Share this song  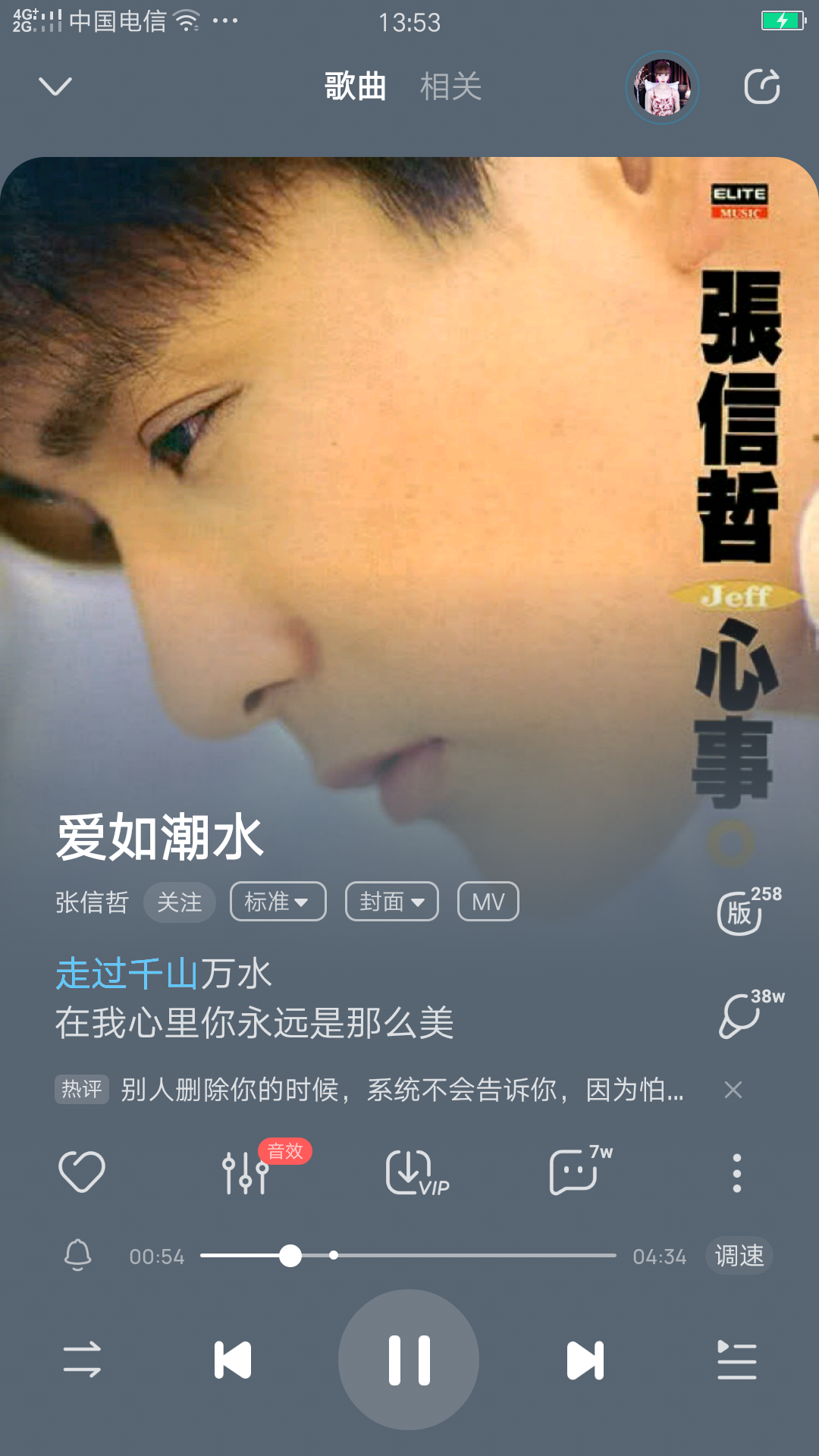[x=761, y=86]
